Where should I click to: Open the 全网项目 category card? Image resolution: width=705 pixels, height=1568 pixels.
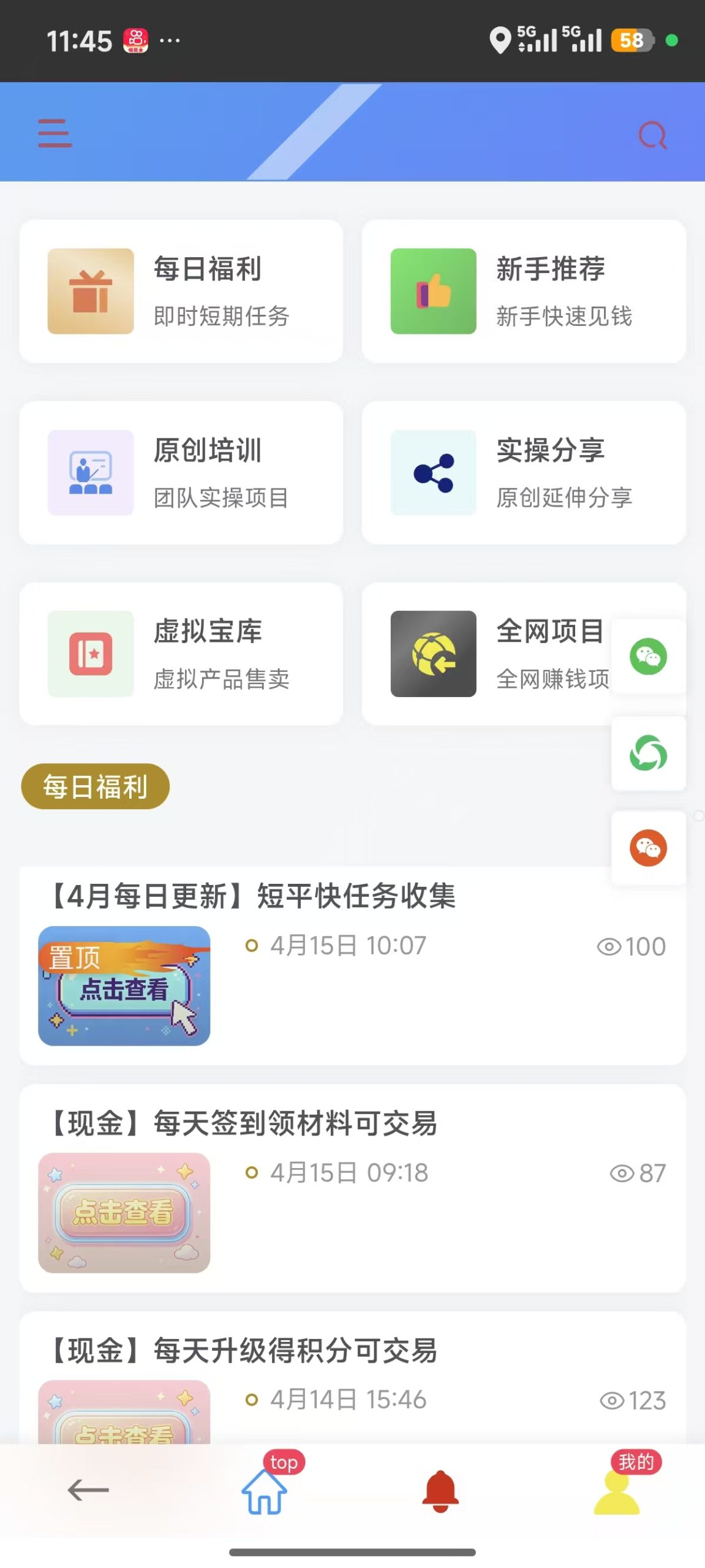(490, 654)
